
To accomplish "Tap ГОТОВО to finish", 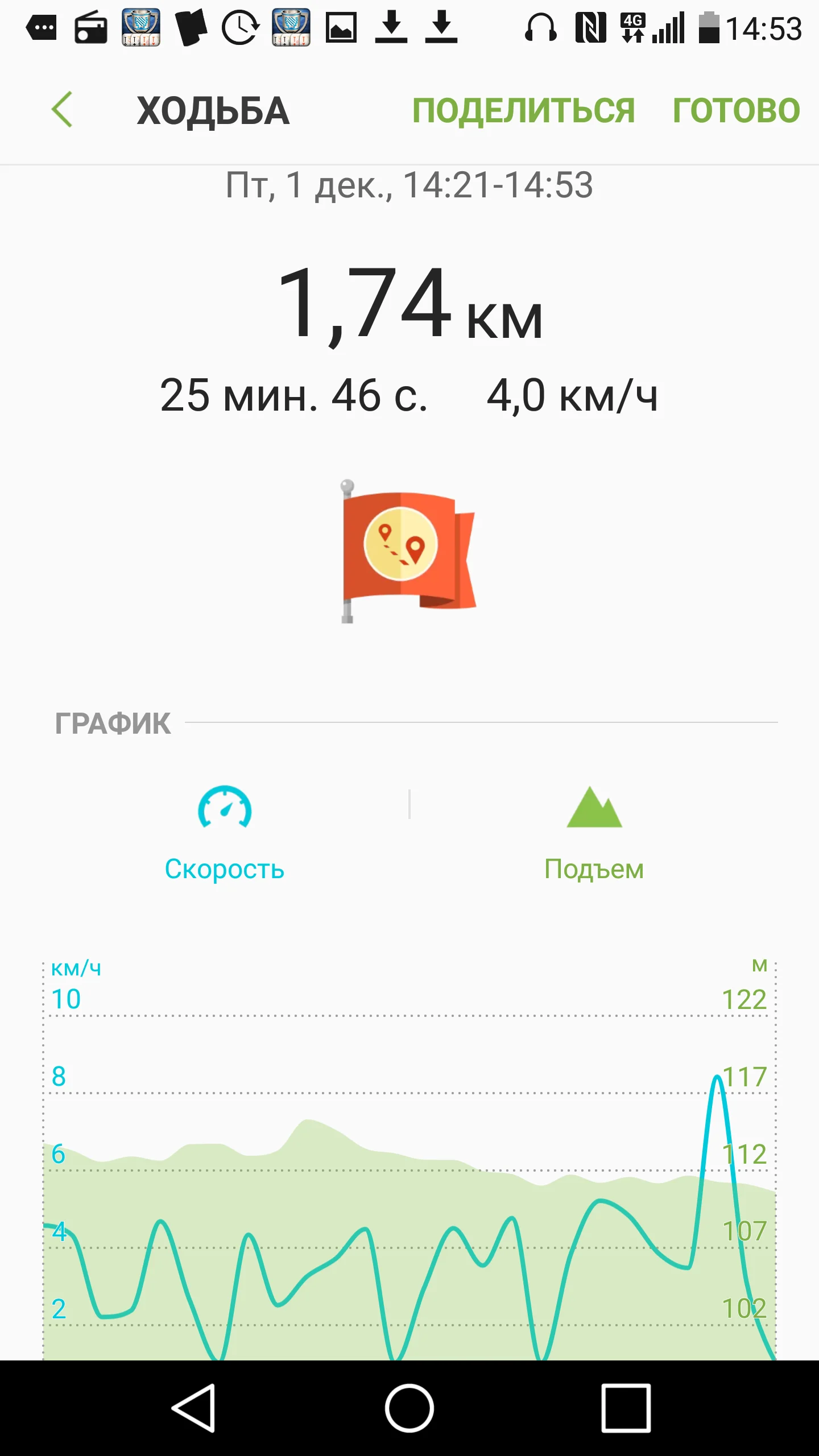I will tap(736, 110).
